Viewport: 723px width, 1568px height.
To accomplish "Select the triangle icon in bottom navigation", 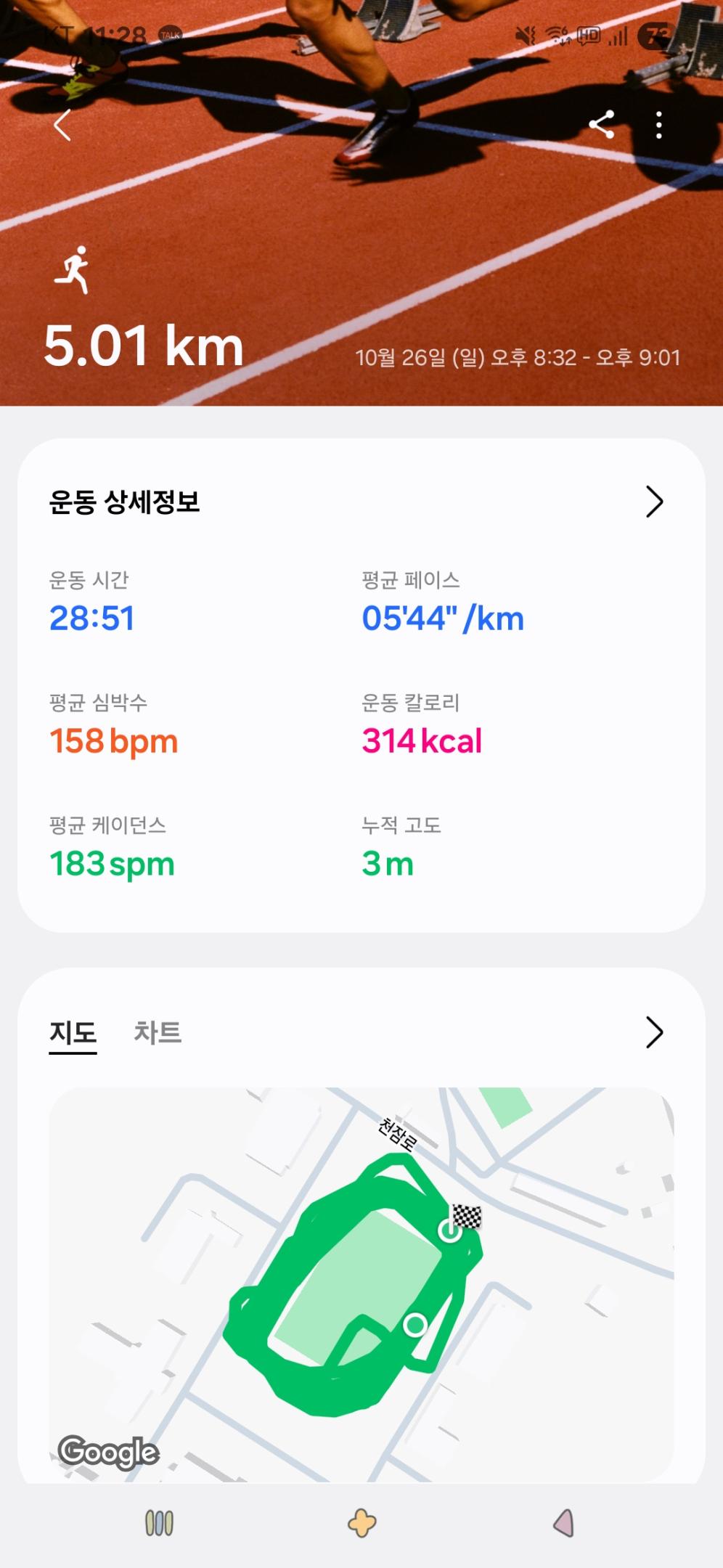I will click(563, 1522).
